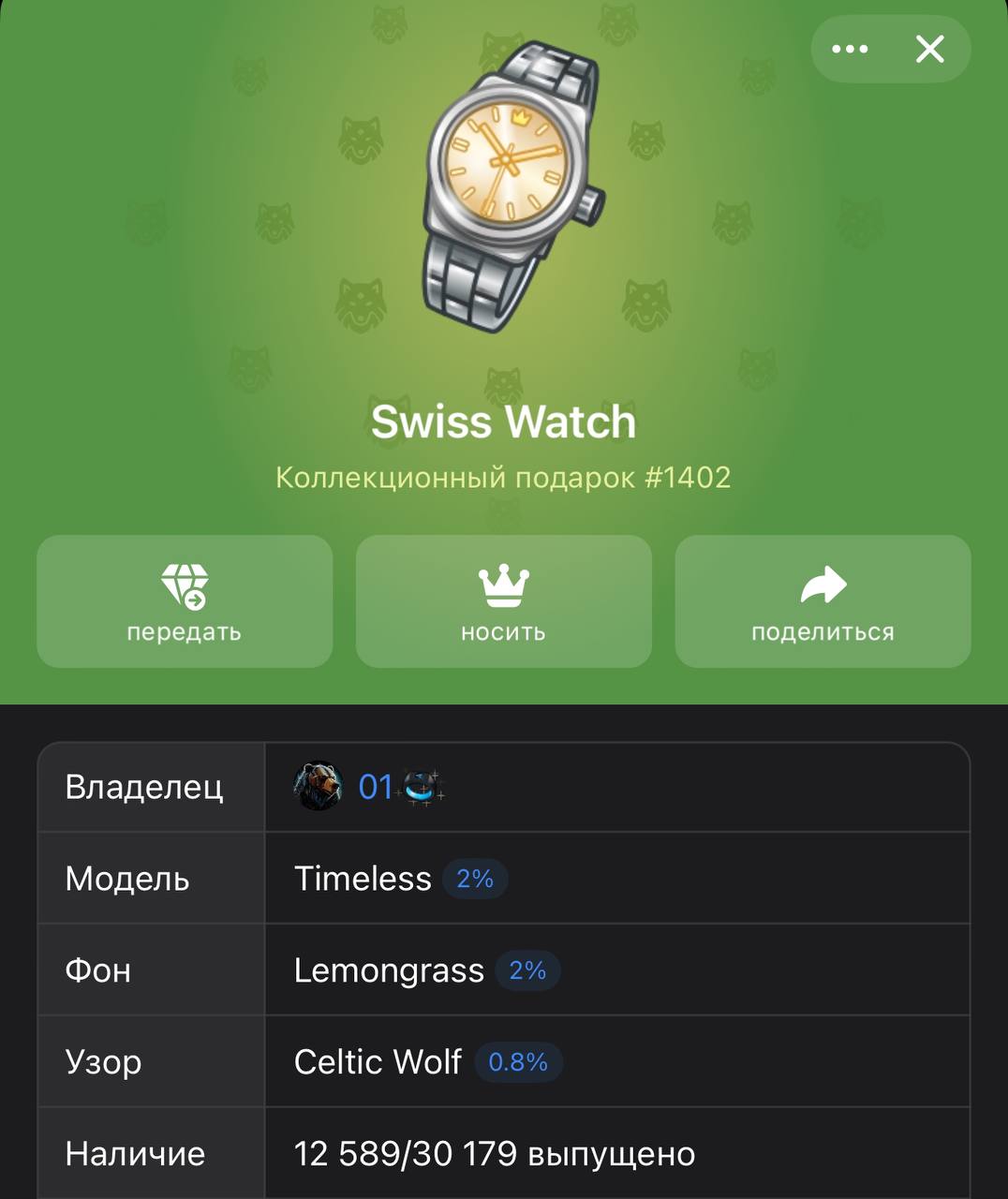Screen dimensions: 1008x1199
Task: Tap the передать (transfer) button
Action: pyautogui.click(x=185, y=601)
